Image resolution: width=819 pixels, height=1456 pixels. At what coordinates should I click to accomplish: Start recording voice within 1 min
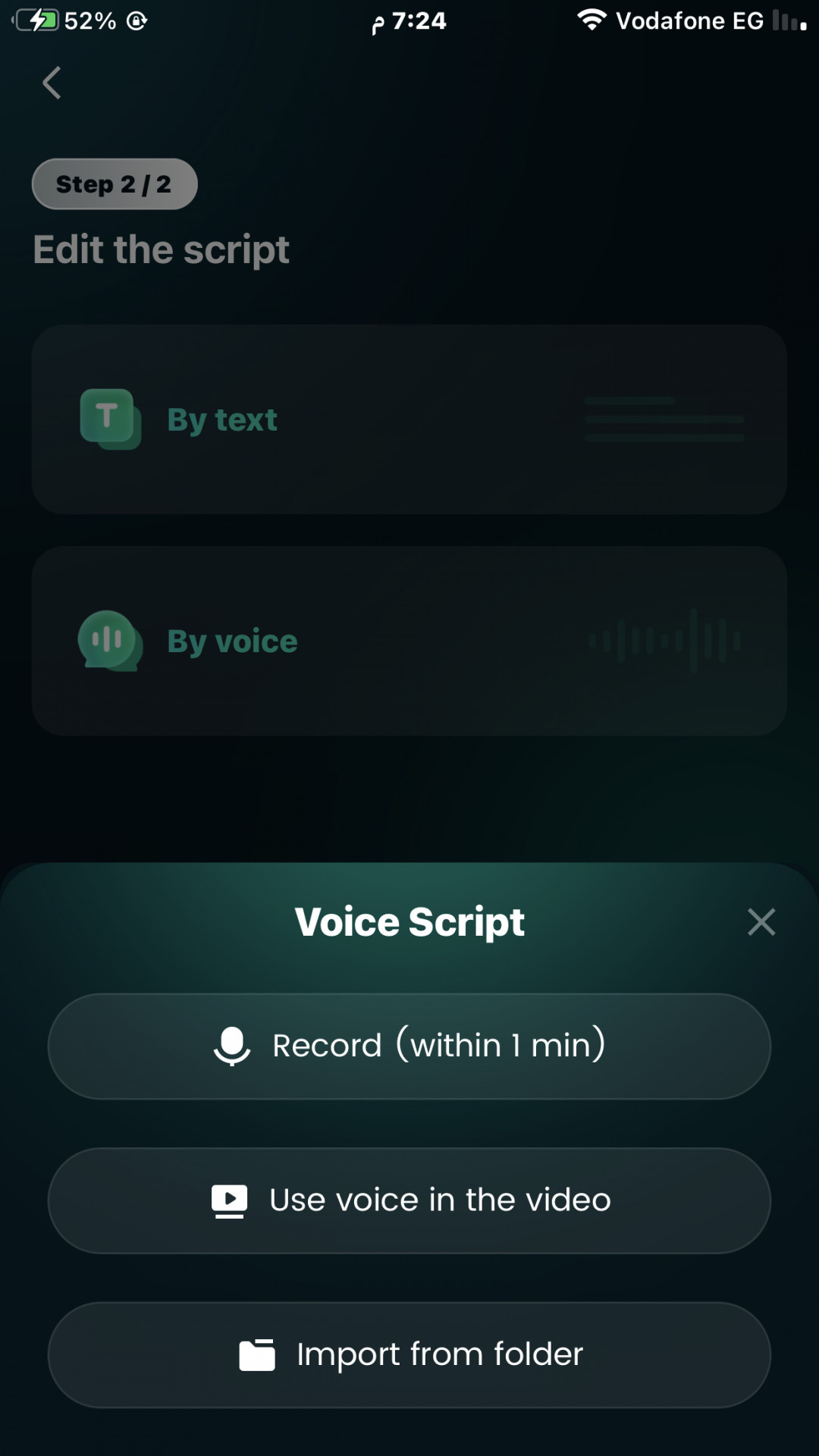409,1046
